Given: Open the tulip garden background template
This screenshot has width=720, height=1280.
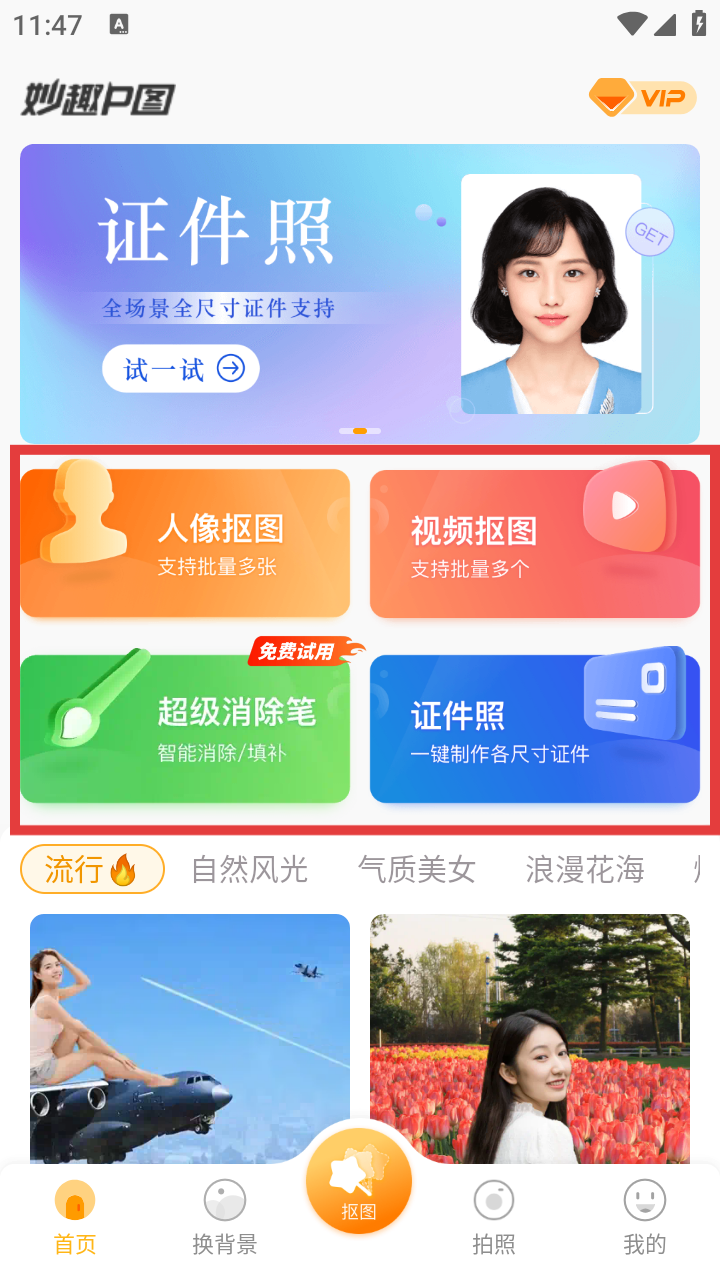Looking at the screenshot, I should [530, 1038].
